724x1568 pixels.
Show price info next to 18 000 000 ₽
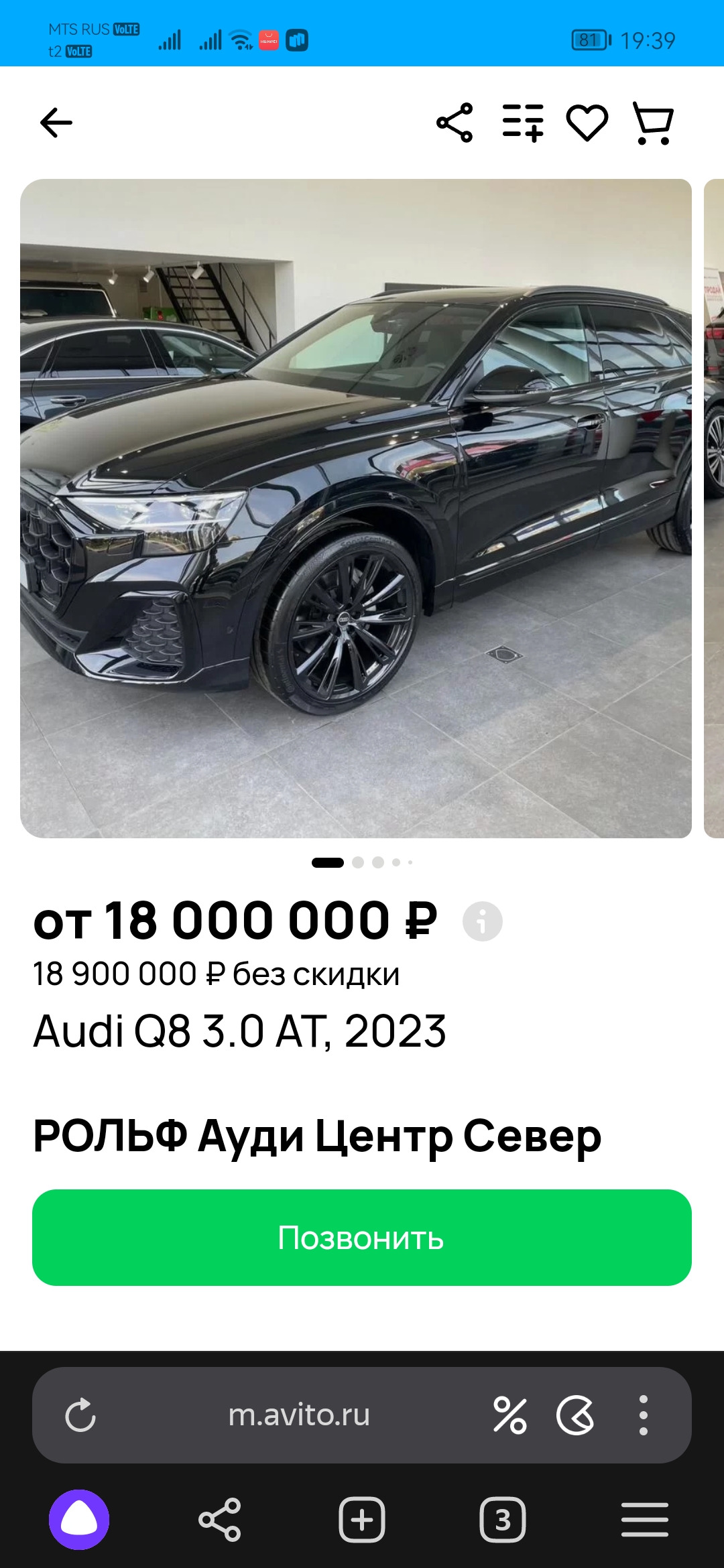tap(482, 921)
